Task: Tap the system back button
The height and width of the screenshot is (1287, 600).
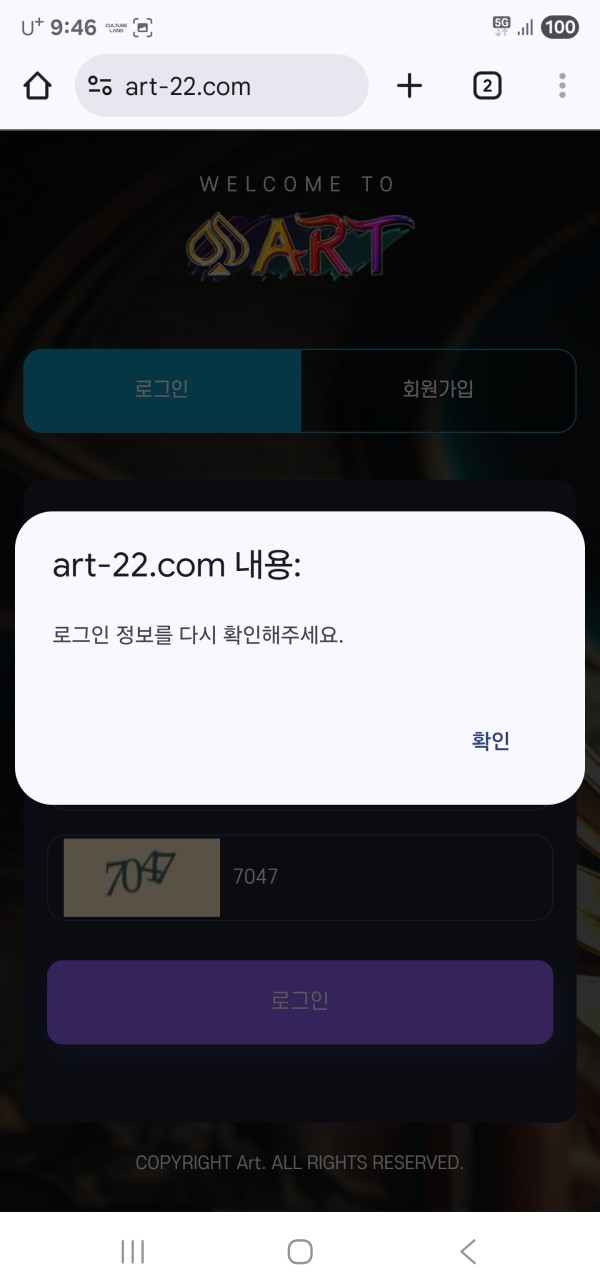Action: pos(467,1251)
